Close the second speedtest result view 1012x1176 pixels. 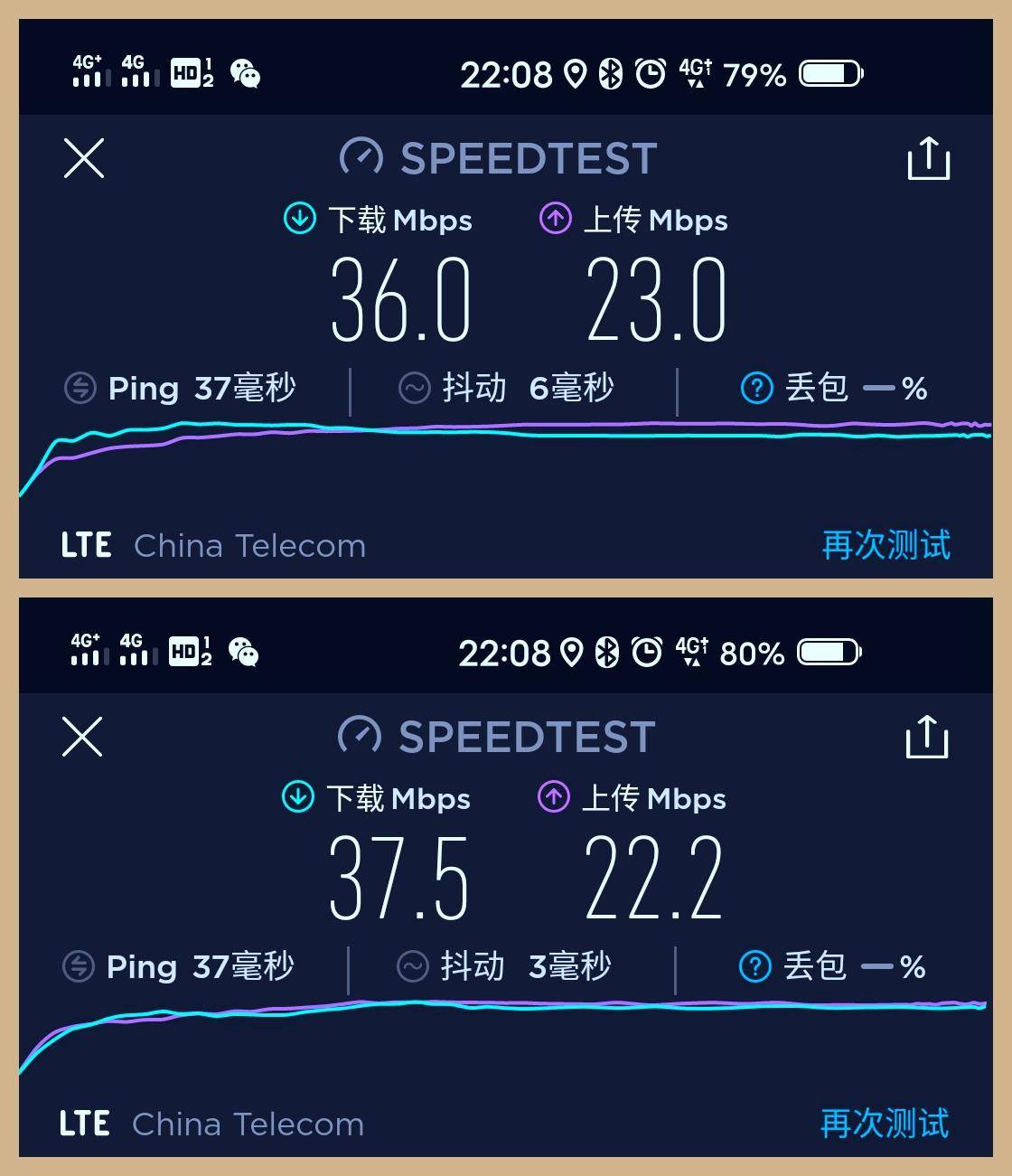tap(83, 737)
